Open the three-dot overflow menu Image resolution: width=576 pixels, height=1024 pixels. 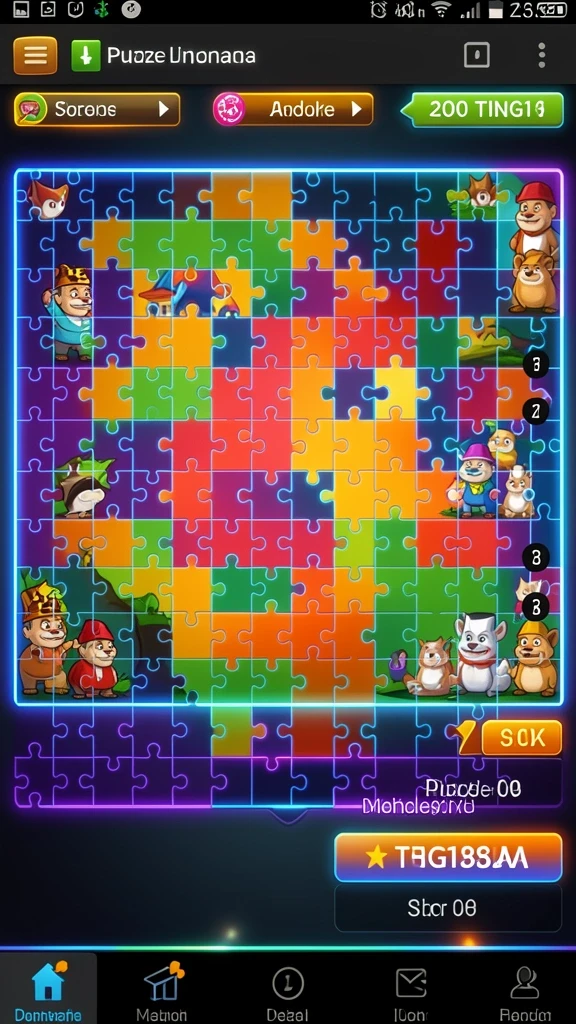[541, 56]
